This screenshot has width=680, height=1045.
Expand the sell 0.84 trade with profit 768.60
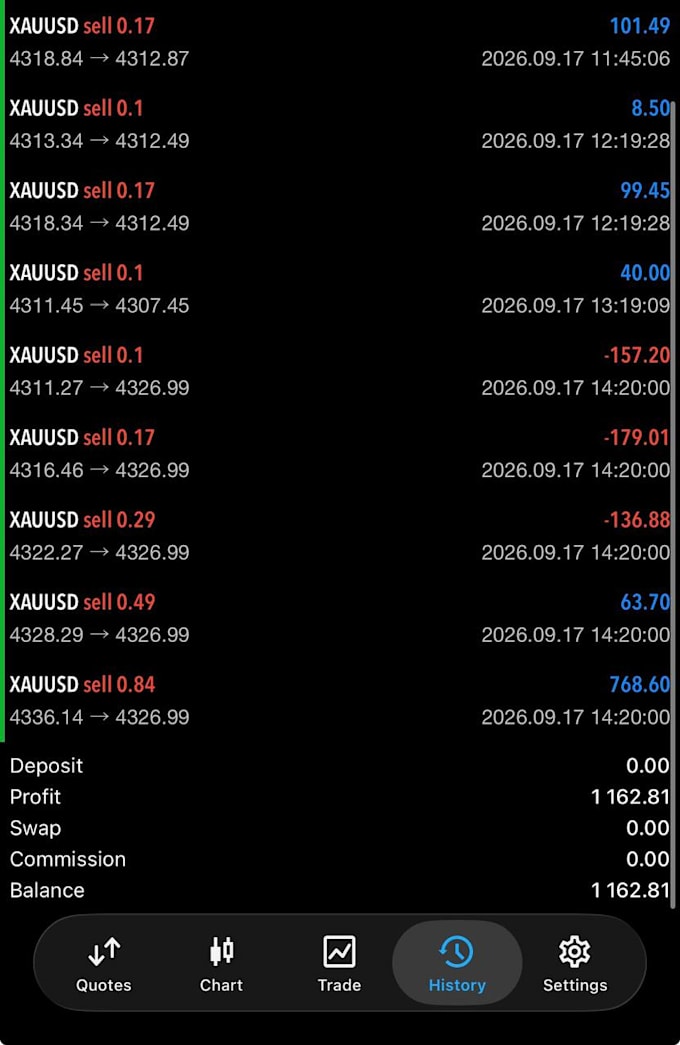[339, 700]
